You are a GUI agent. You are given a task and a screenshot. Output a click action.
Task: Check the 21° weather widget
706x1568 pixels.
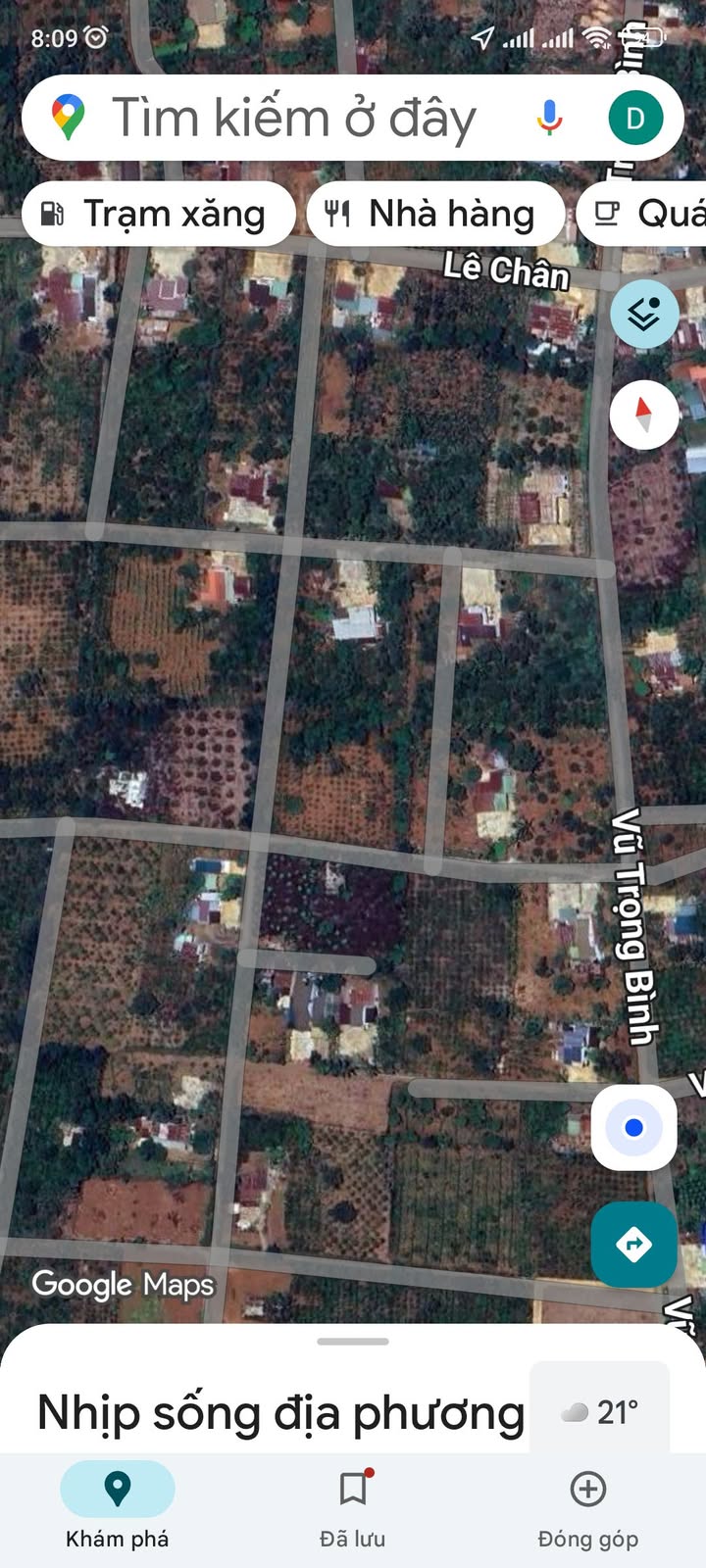point(600,1411)
